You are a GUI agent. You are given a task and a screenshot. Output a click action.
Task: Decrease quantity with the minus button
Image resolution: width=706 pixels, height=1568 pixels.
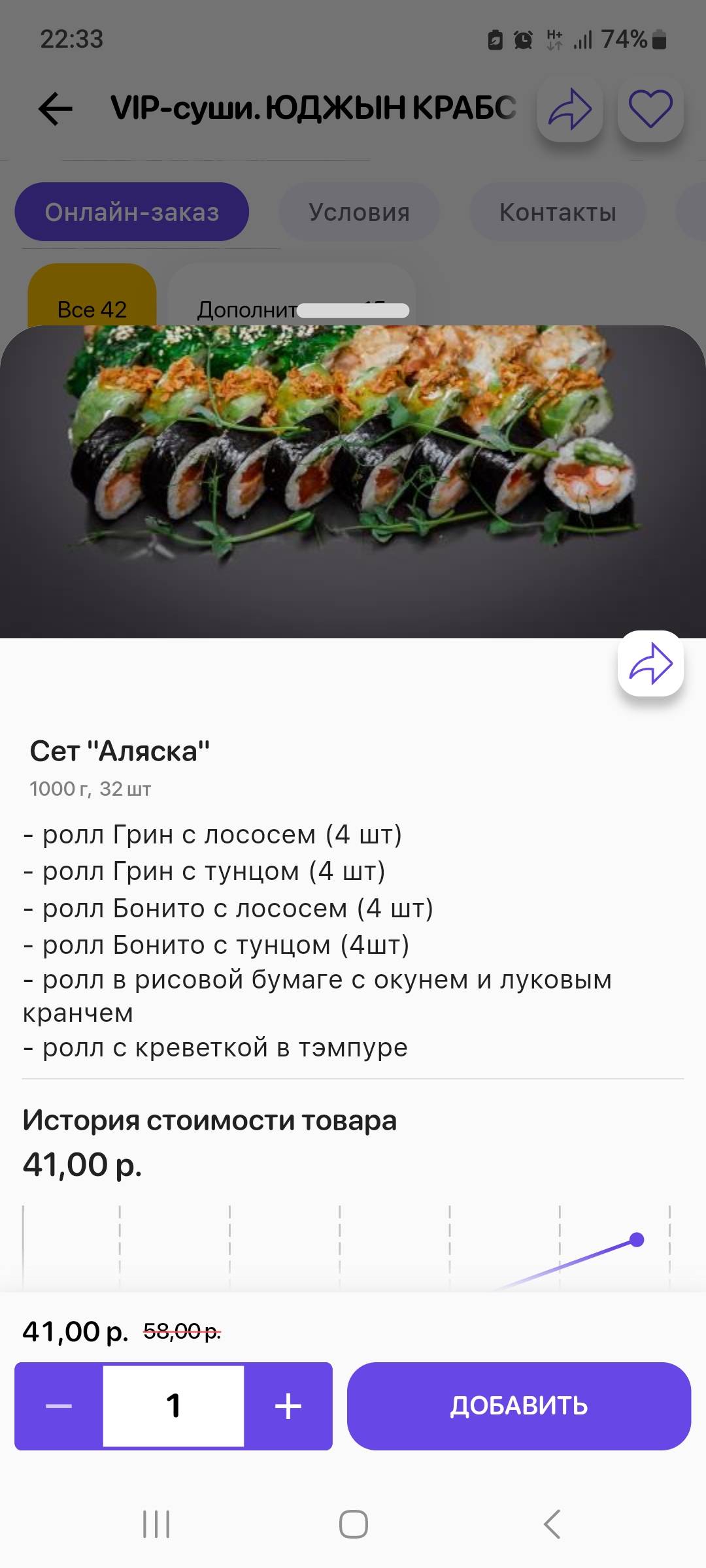(x=59, y=1406)
